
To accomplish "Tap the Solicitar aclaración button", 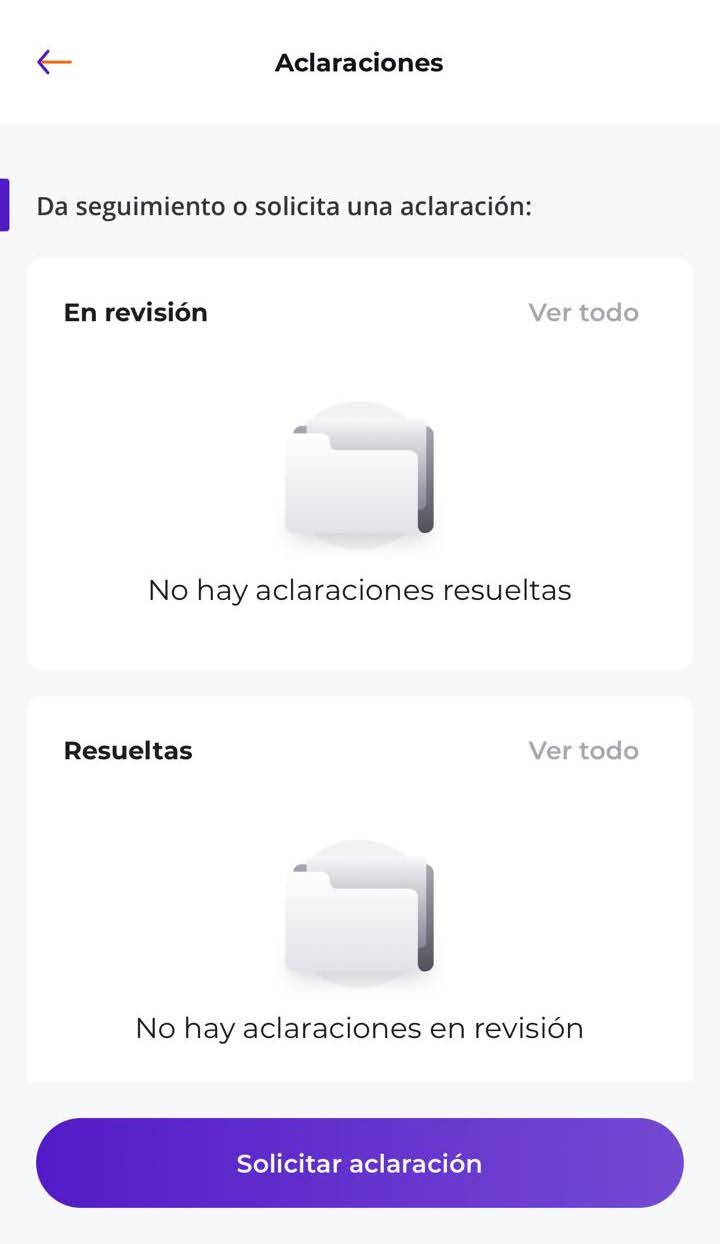I will pos(359,1163).
